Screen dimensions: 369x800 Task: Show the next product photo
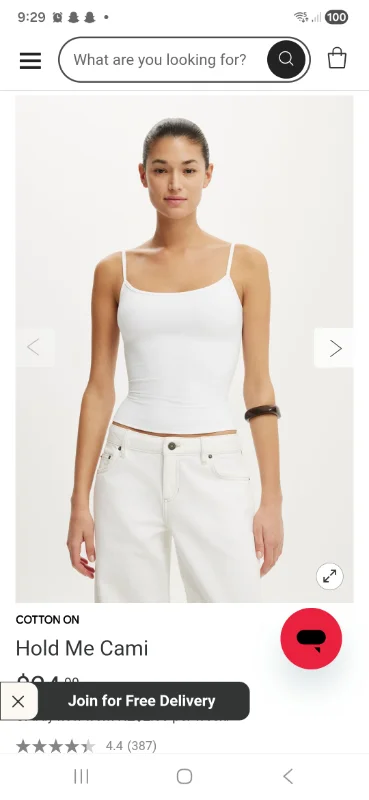[334, 348]
